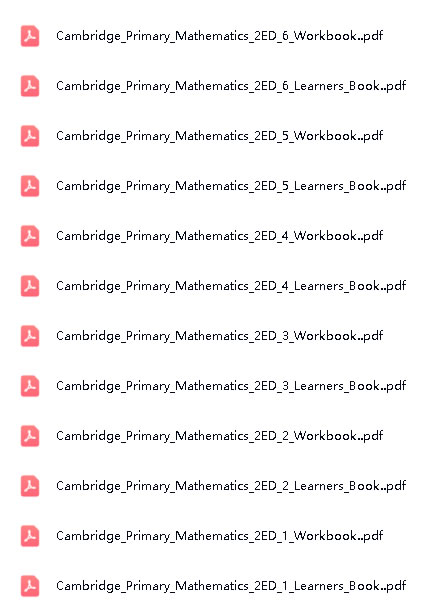The width and height of the screenshot is (448, 604).
Task: Open the 2ED_3_Learners_Book PDF file
Action: [231, 386]
